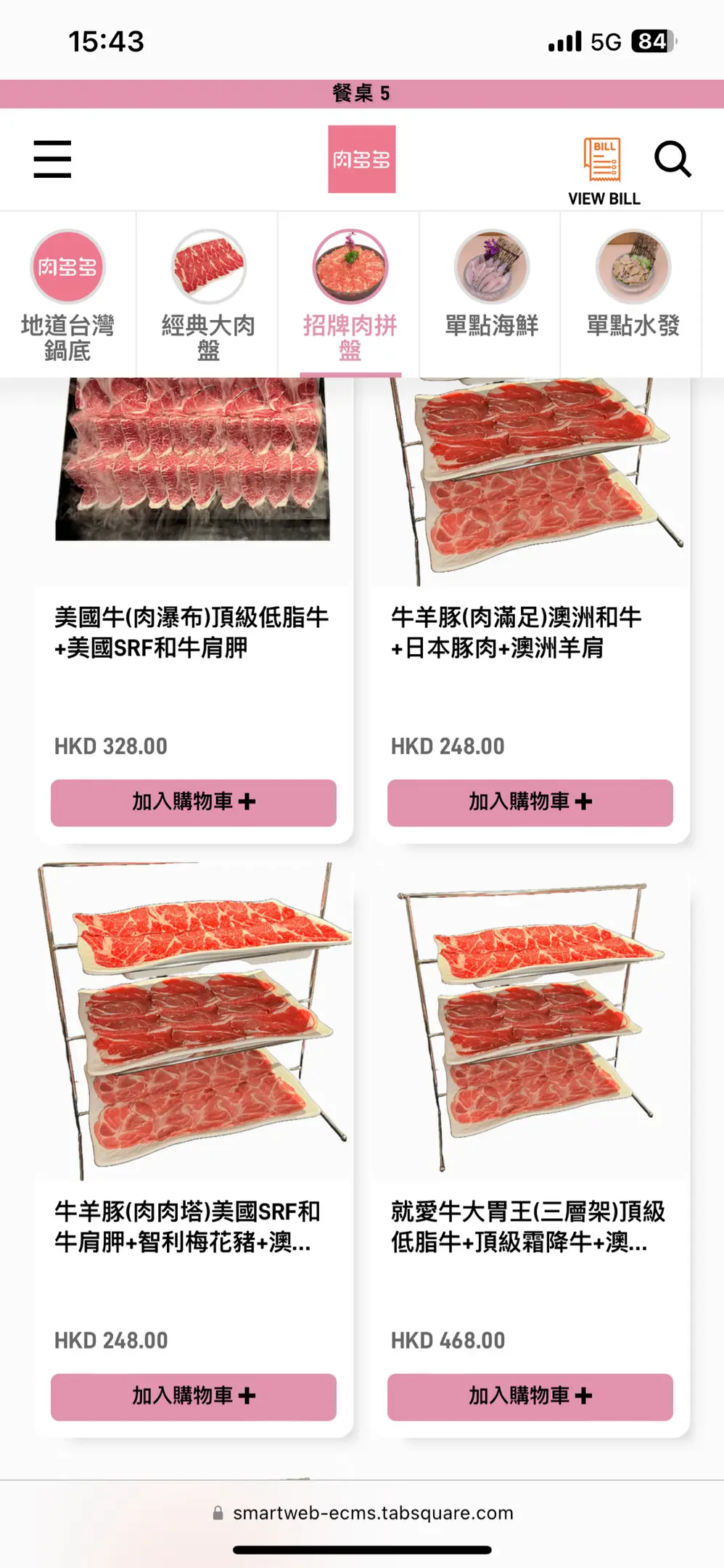
Task: Switch to 地道台灣鍋底 category
Action: pyautogui.click(x=67, y=294)
